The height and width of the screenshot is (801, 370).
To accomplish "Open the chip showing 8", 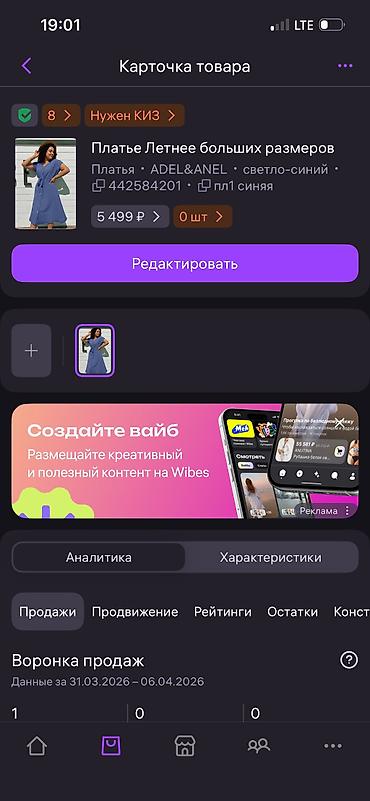I will [x=61, y=115].
